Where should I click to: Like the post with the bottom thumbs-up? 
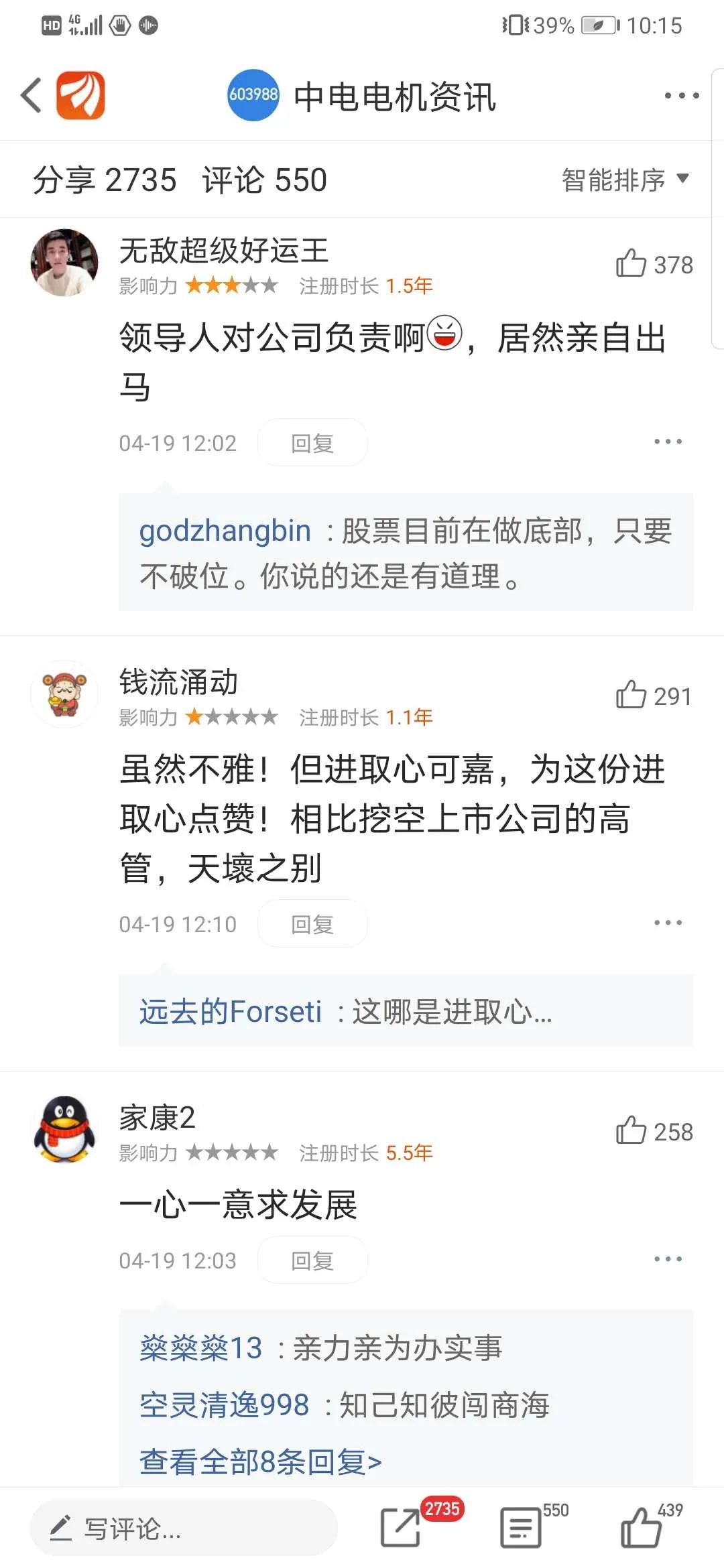click(641, 1527)
